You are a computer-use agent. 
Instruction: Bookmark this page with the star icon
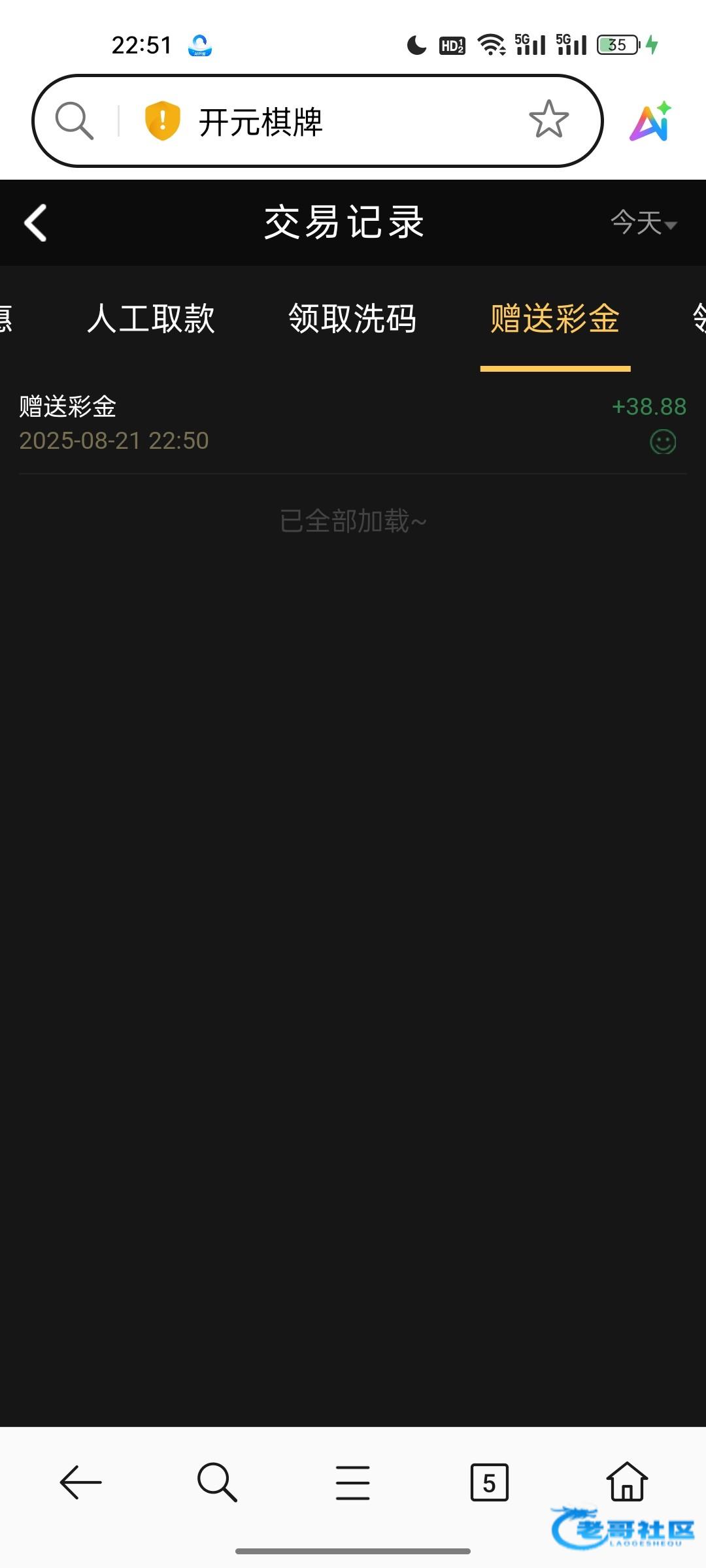[x=548, y=120]
